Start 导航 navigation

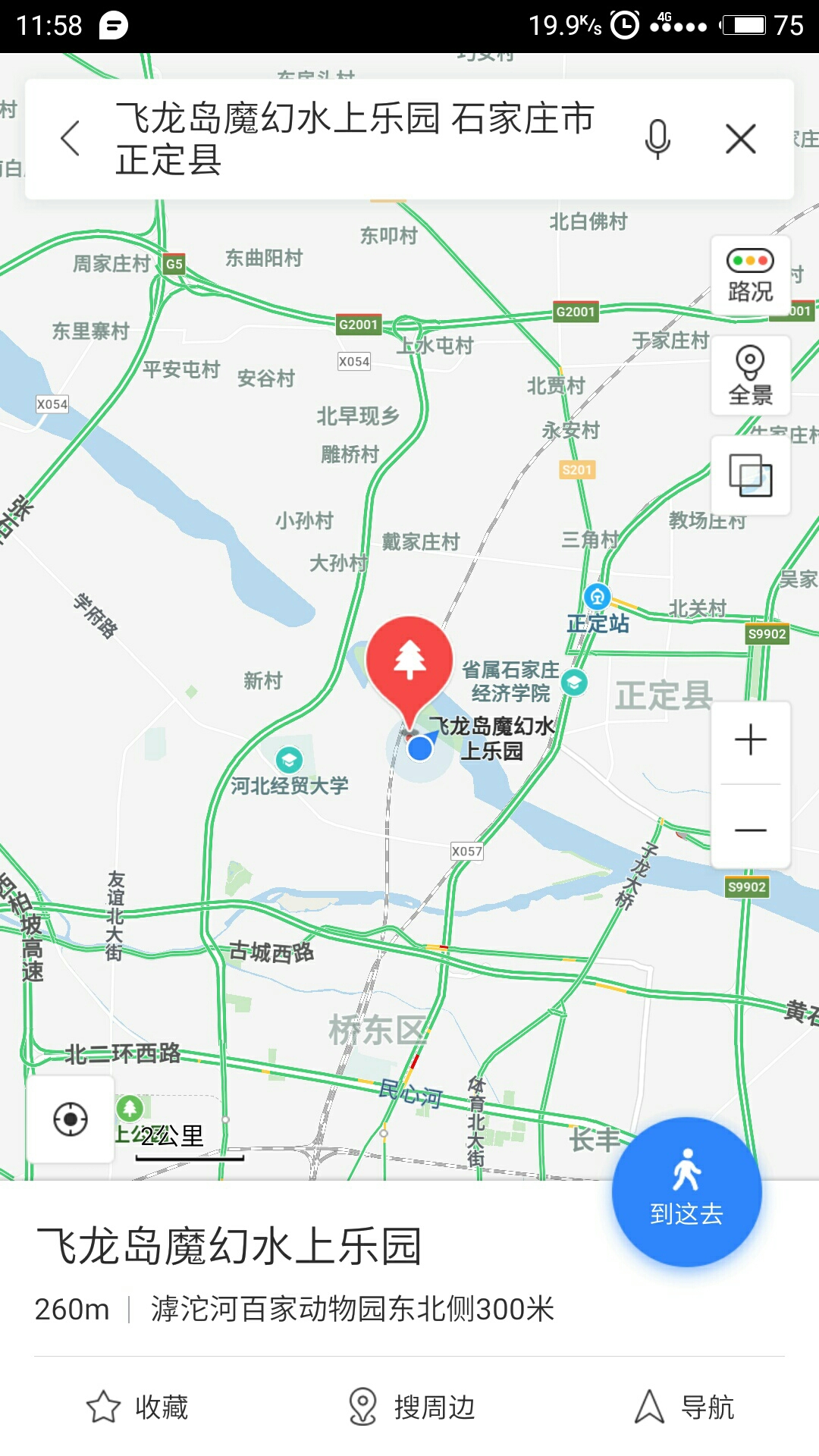coord(684,1407)
